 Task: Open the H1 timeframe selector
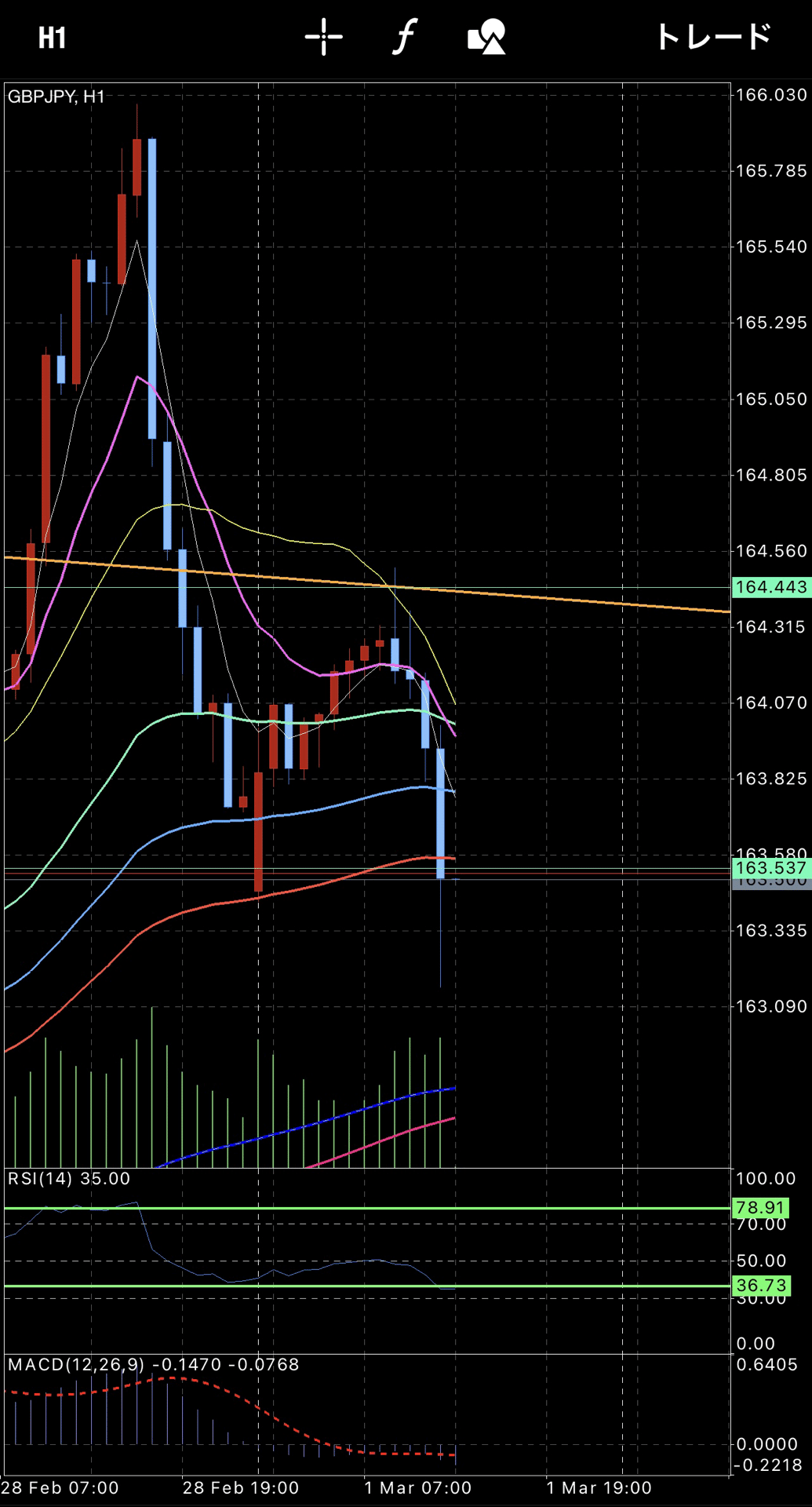tap(52, 38)
